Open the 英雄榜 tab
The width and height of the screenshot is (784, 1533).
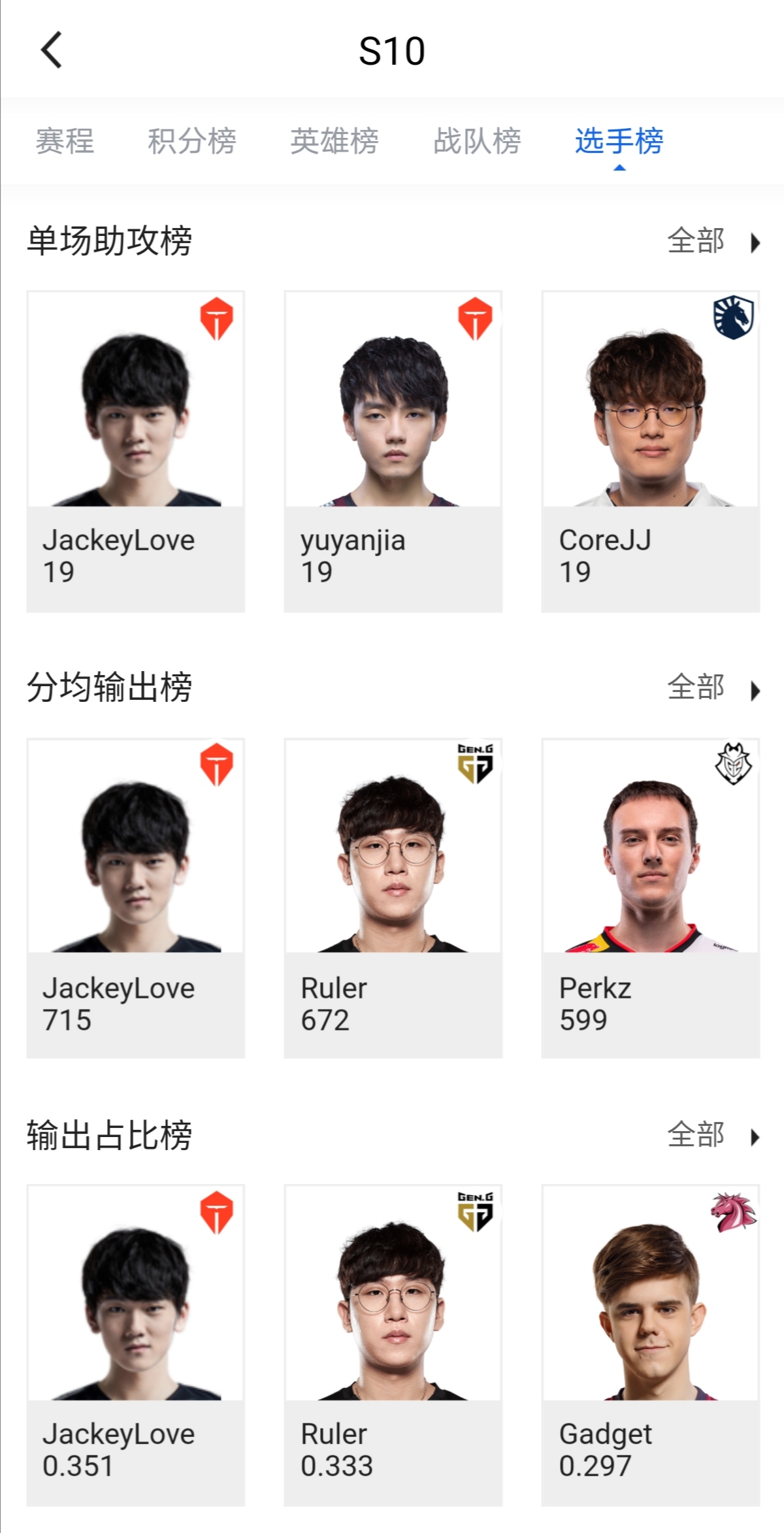(335, 141)
